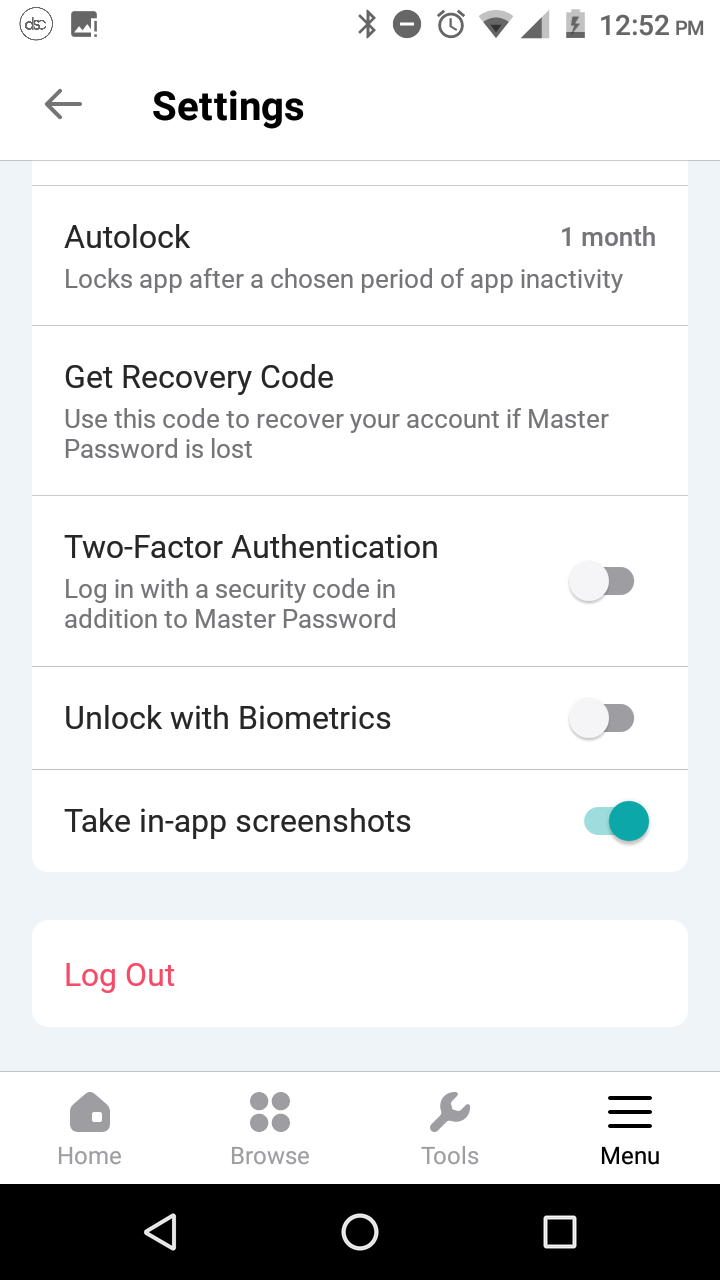
Task: Log out of the account
Action: pyautogui.click(x=120, y=974)
